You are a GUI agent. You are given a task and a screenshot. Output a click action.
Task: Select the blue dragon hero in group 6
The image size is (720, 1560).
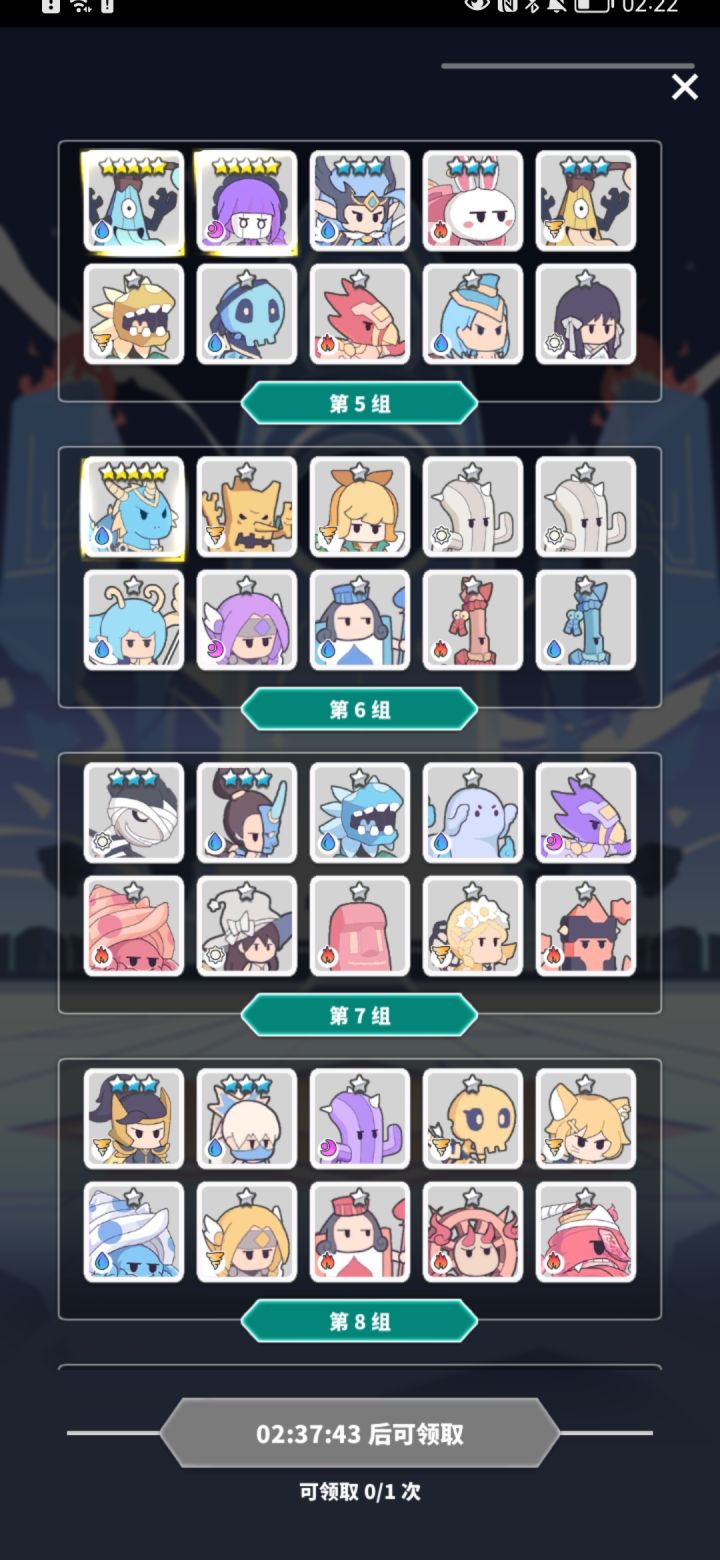[134, 507]
